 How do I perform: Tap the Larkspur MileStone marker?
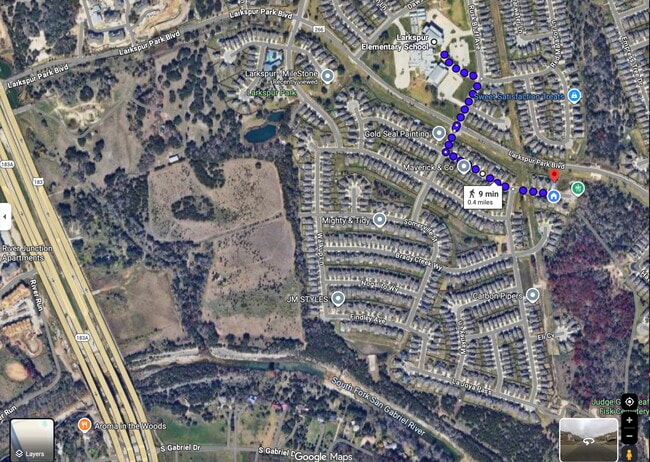[x=326, y=76]
